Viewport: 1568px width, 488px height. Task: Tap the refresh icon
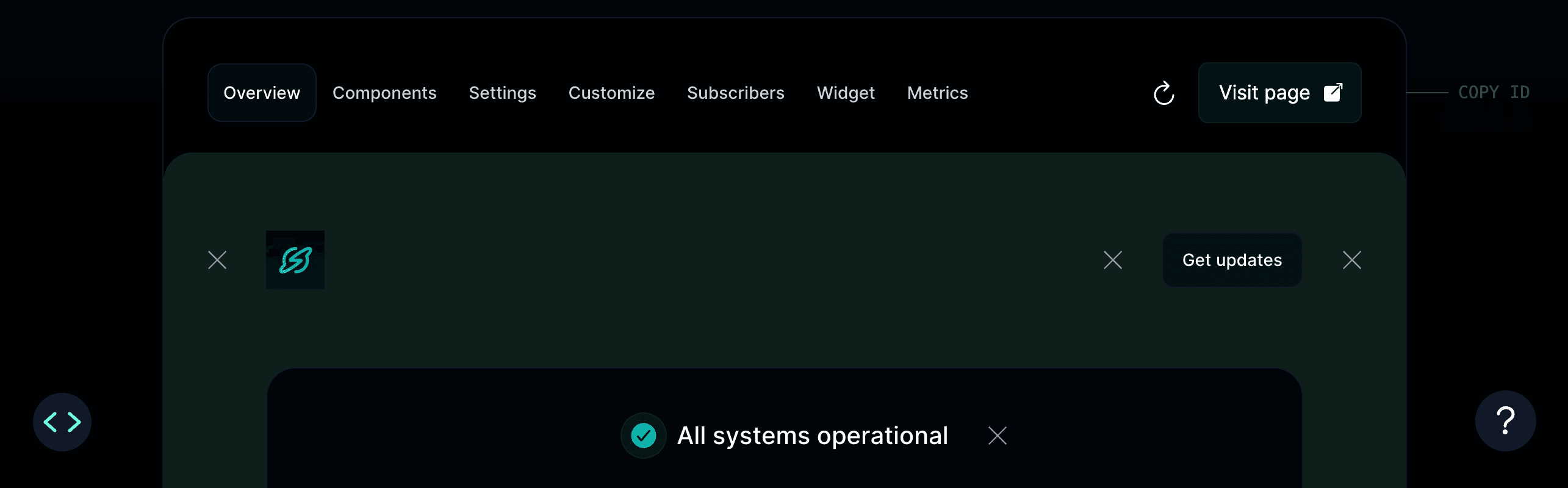point(1163,93)
